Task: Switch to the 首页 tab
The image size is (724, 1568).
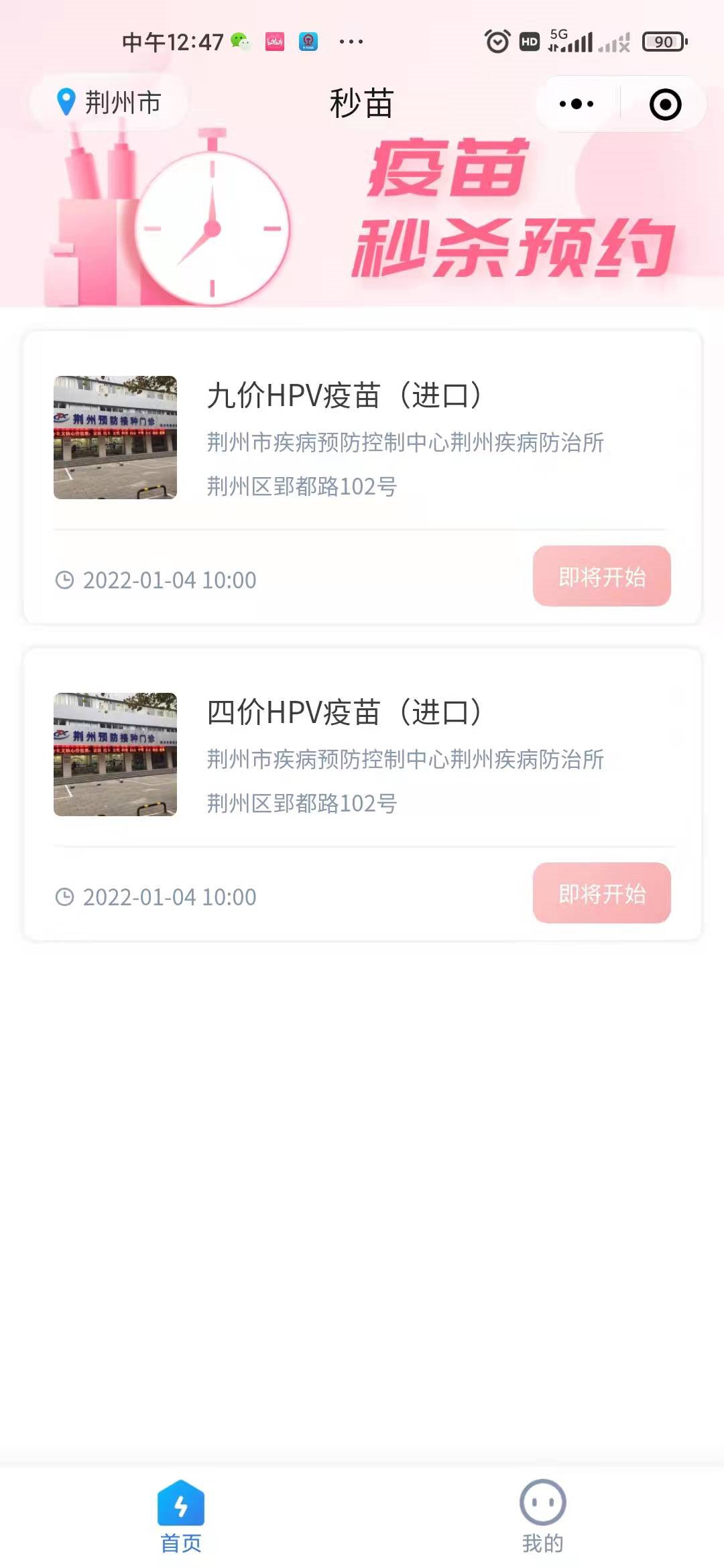Action: tap(181, 1516)
